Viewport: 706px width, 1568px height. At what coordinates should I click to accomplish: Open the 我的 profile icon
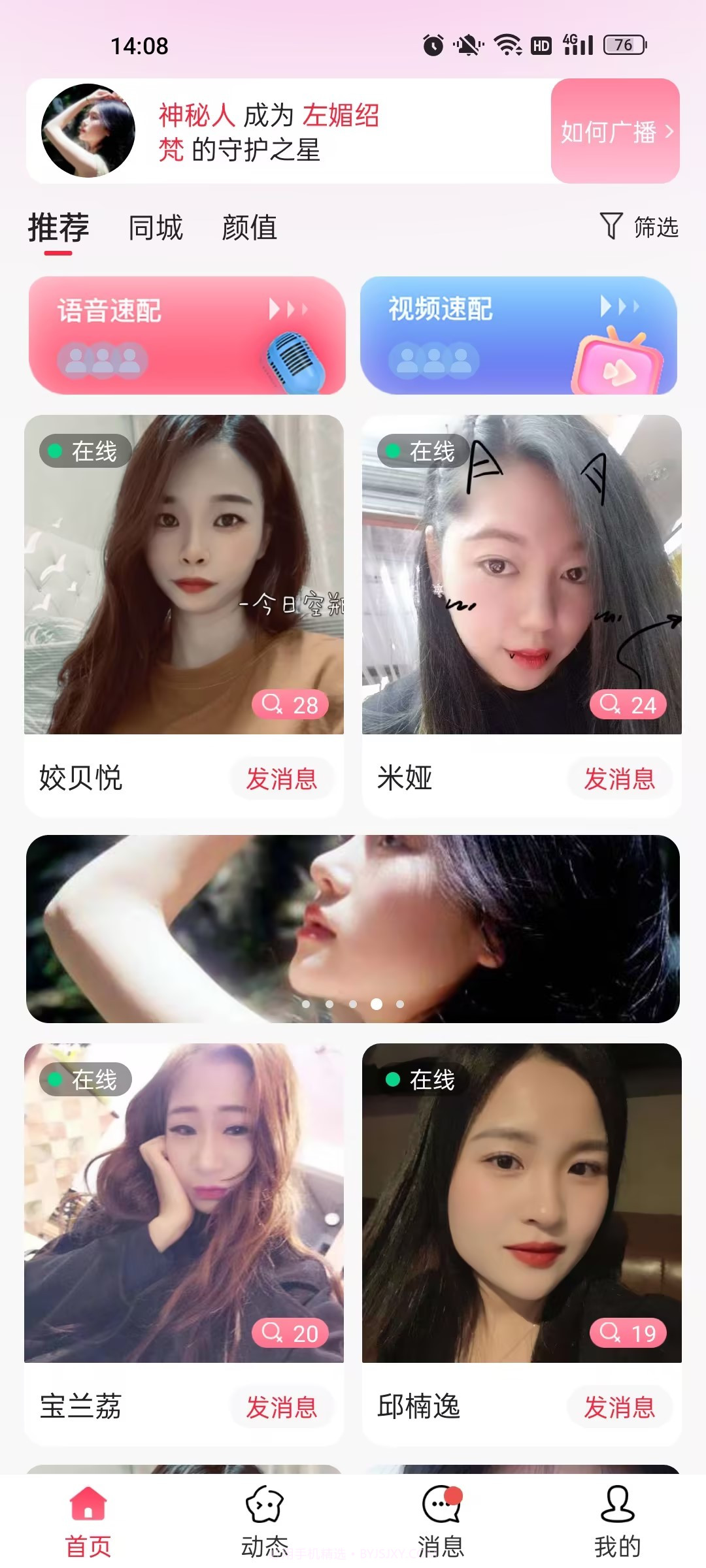tap(616, 1504)
